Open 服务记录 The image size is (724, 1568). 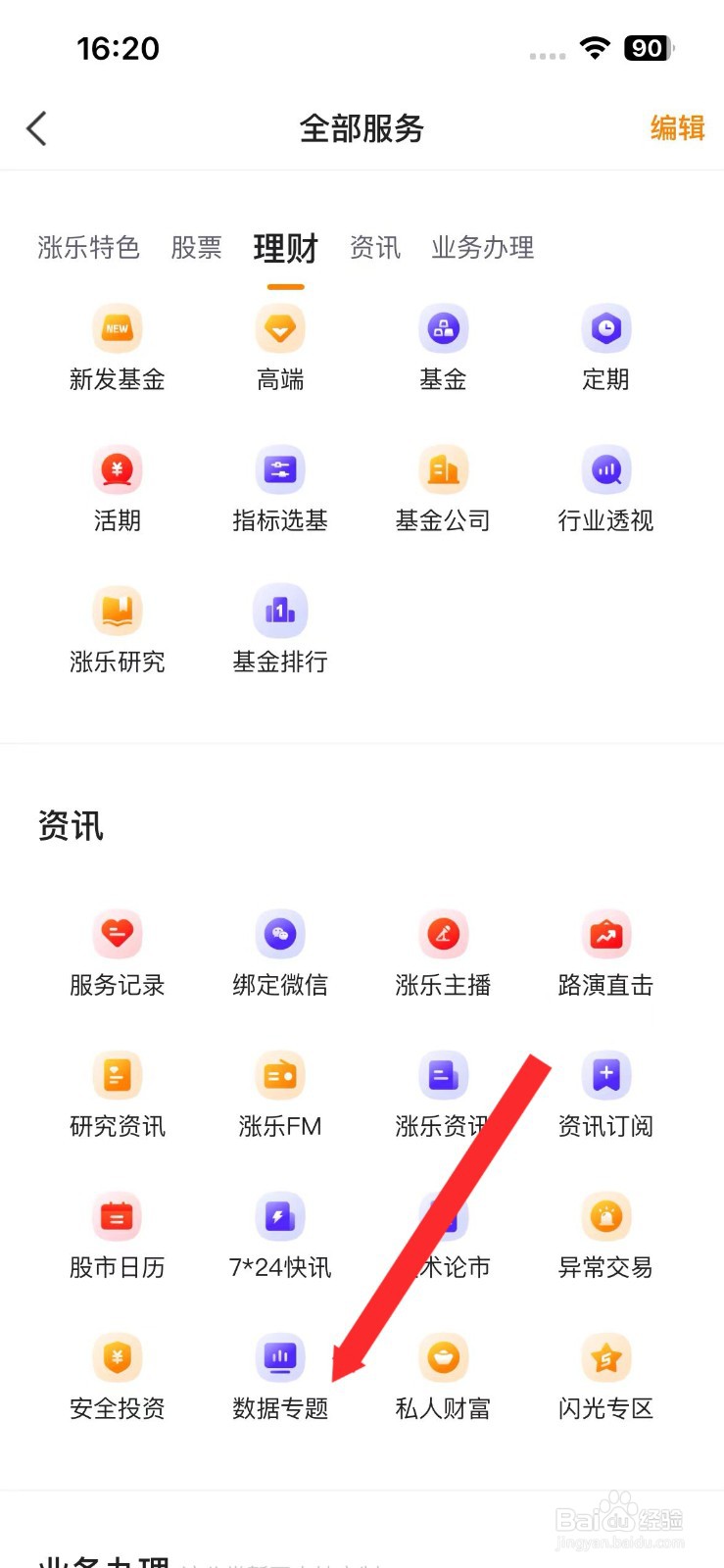(x=118, y=953)
